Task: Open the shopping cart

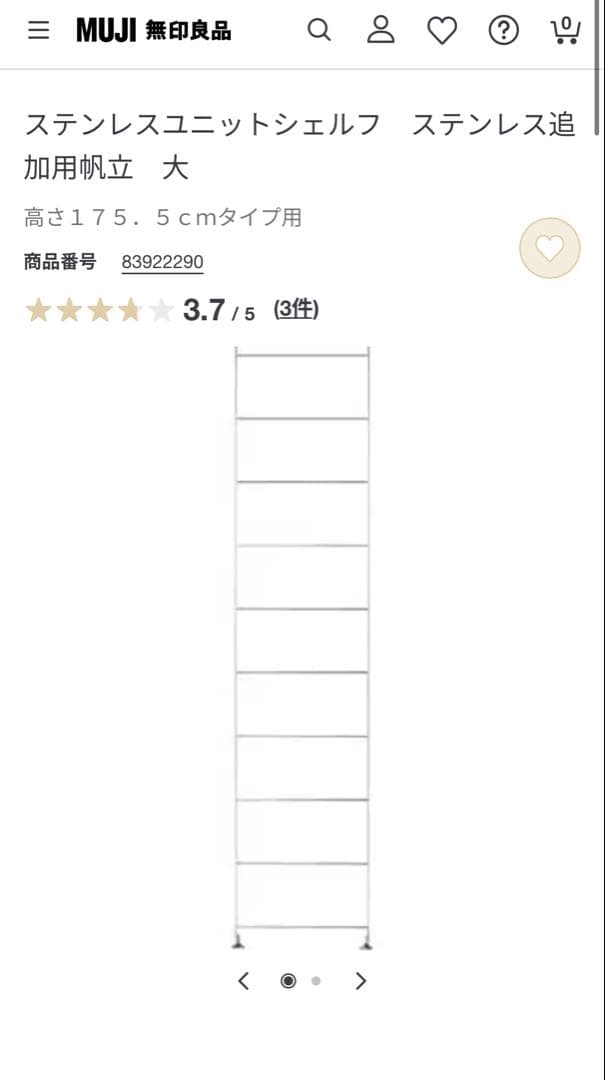Action: point(565,31)
